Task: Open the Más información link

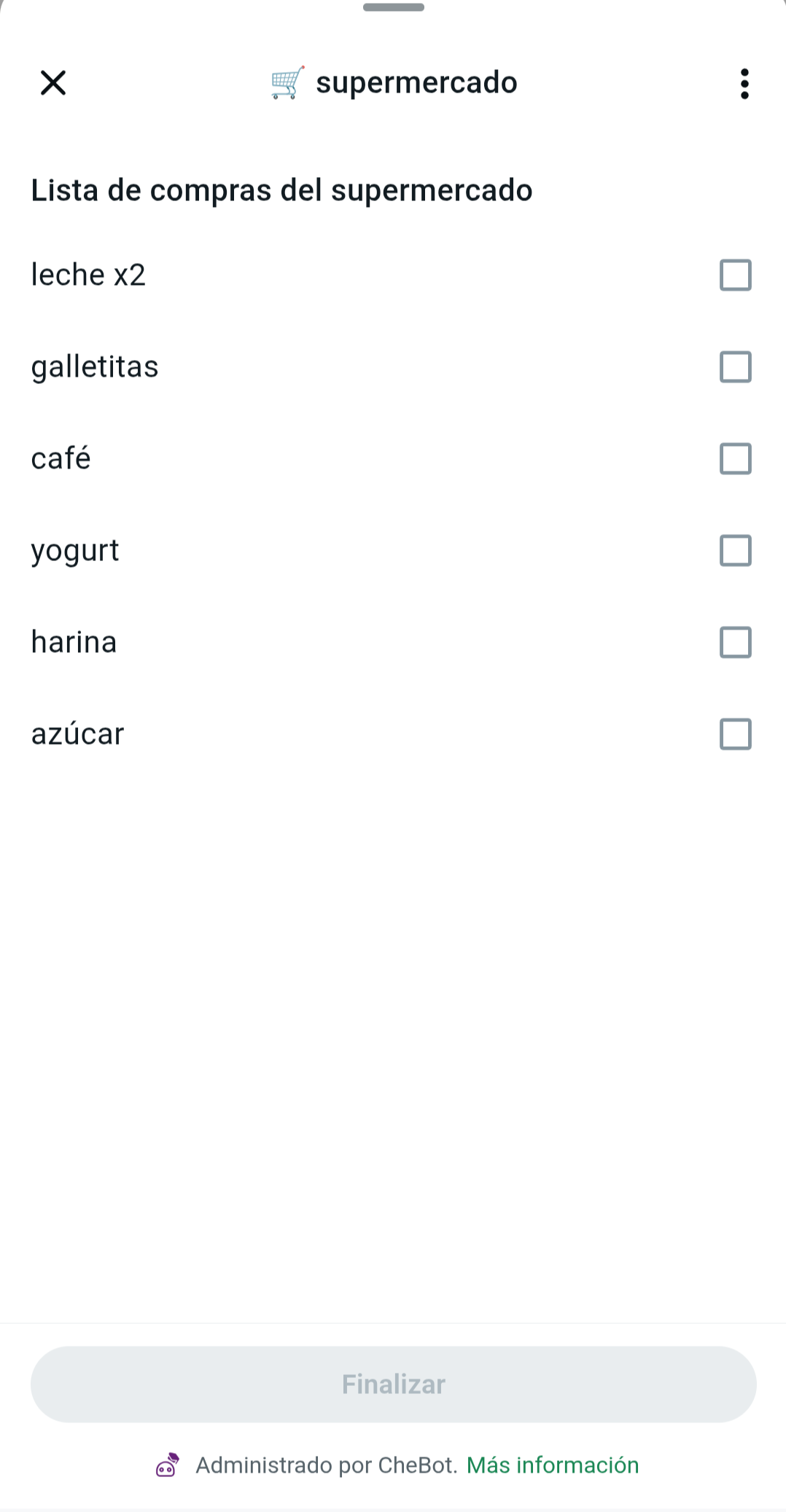Action: tap(552, 1465)
